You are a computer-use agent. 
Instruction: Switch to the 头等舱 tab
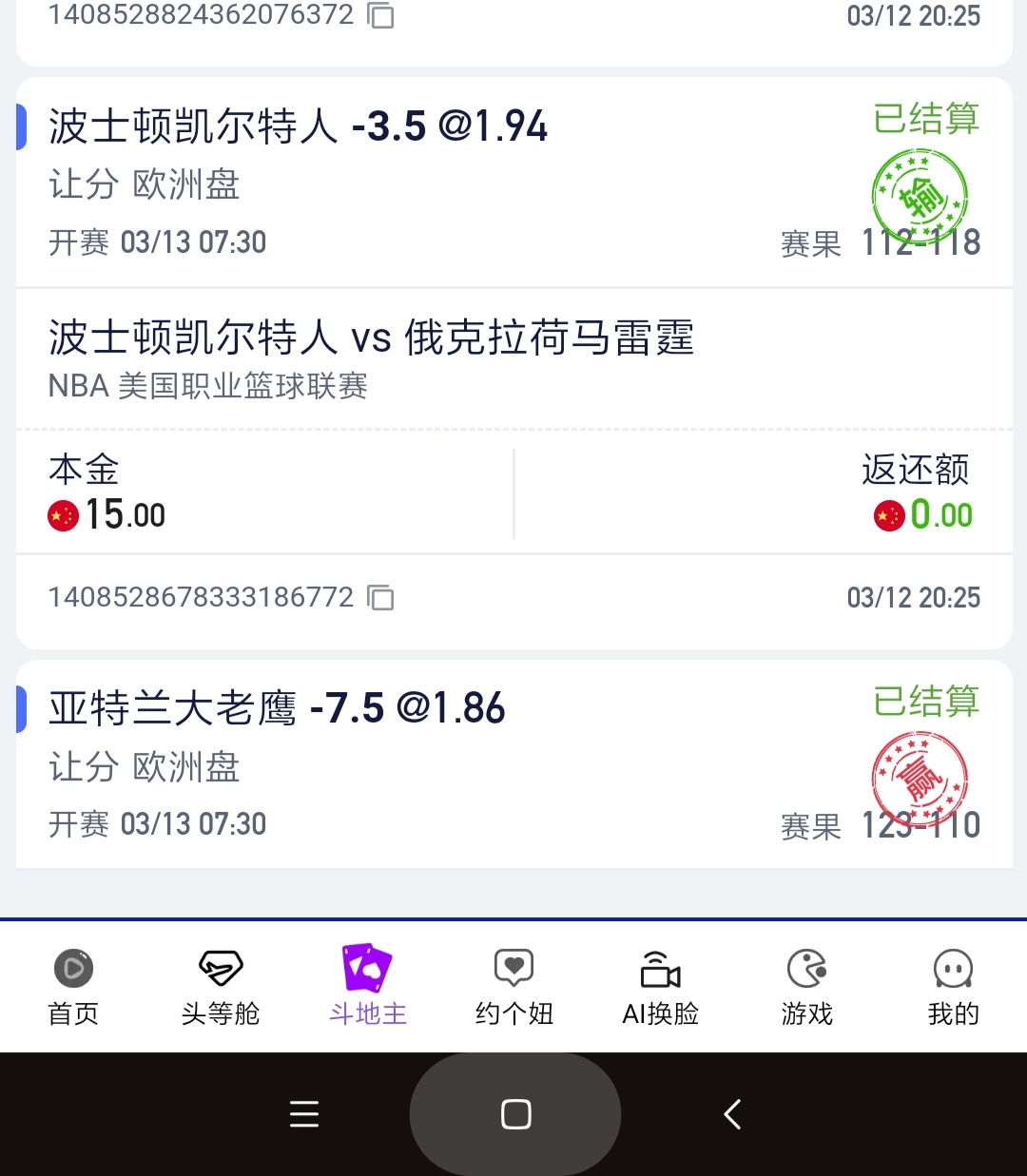[220, 987]
